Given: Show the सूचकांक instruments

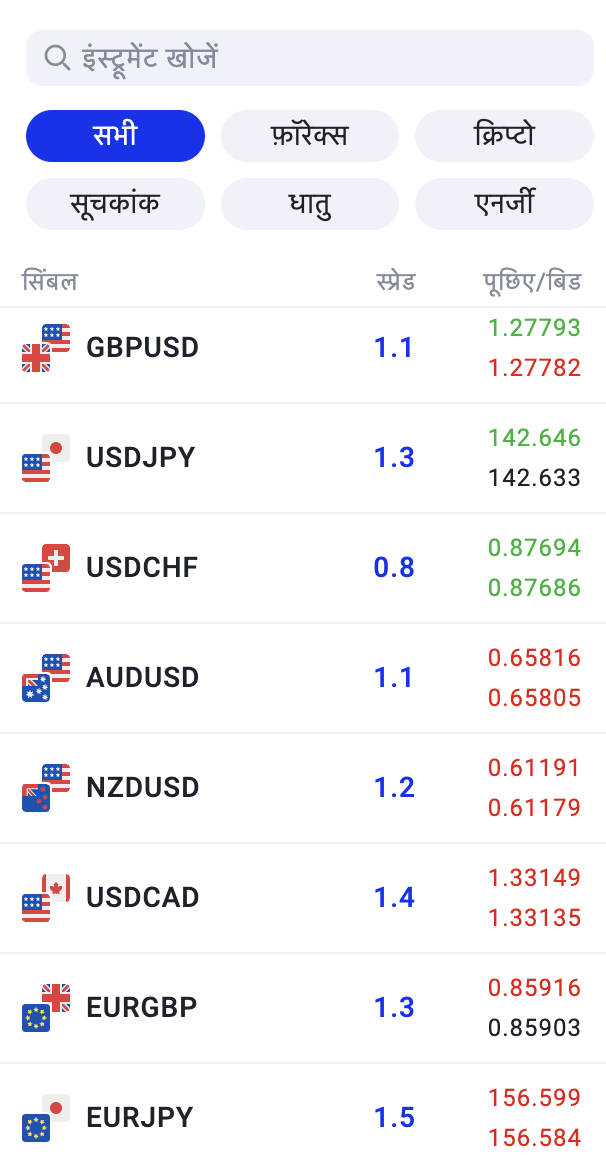Looking at the screenshot, I should (116, 204).
